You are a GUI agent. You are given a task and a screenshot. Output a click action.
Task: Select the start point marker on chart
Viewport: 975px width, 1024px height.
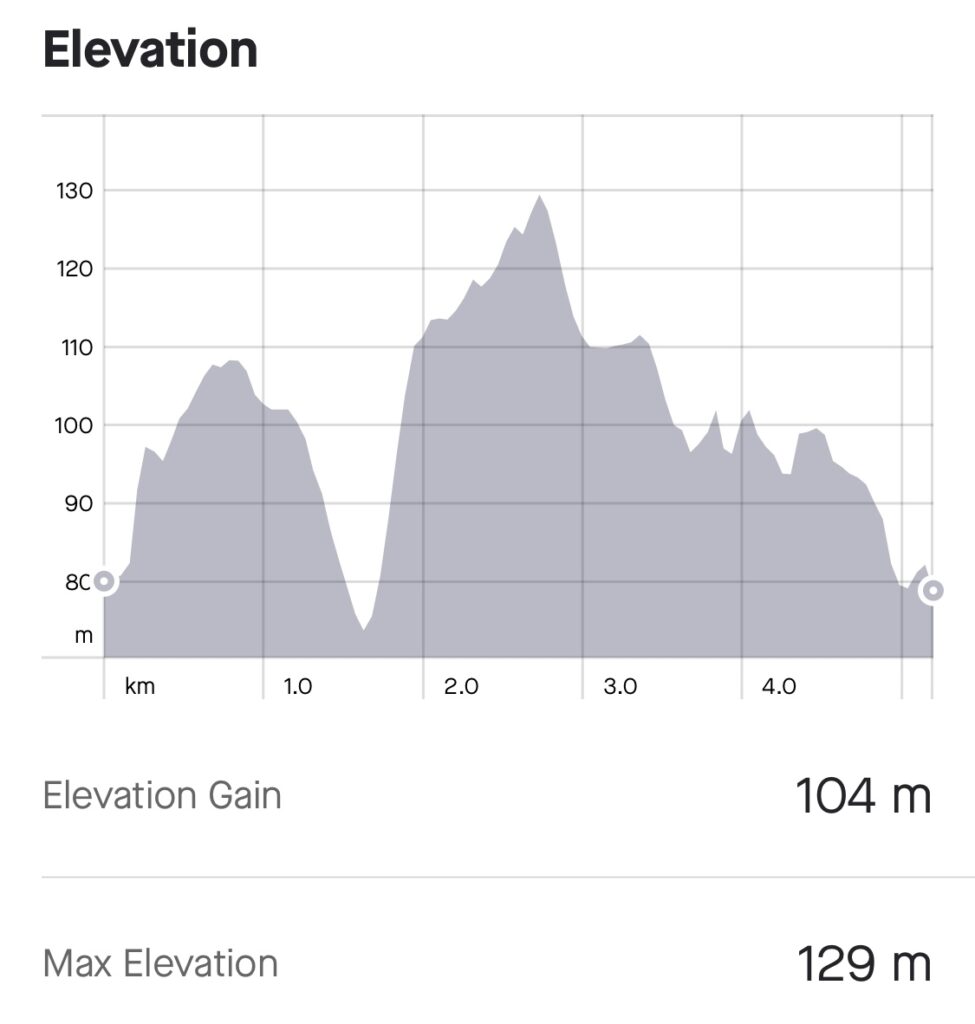pos(104,581)
